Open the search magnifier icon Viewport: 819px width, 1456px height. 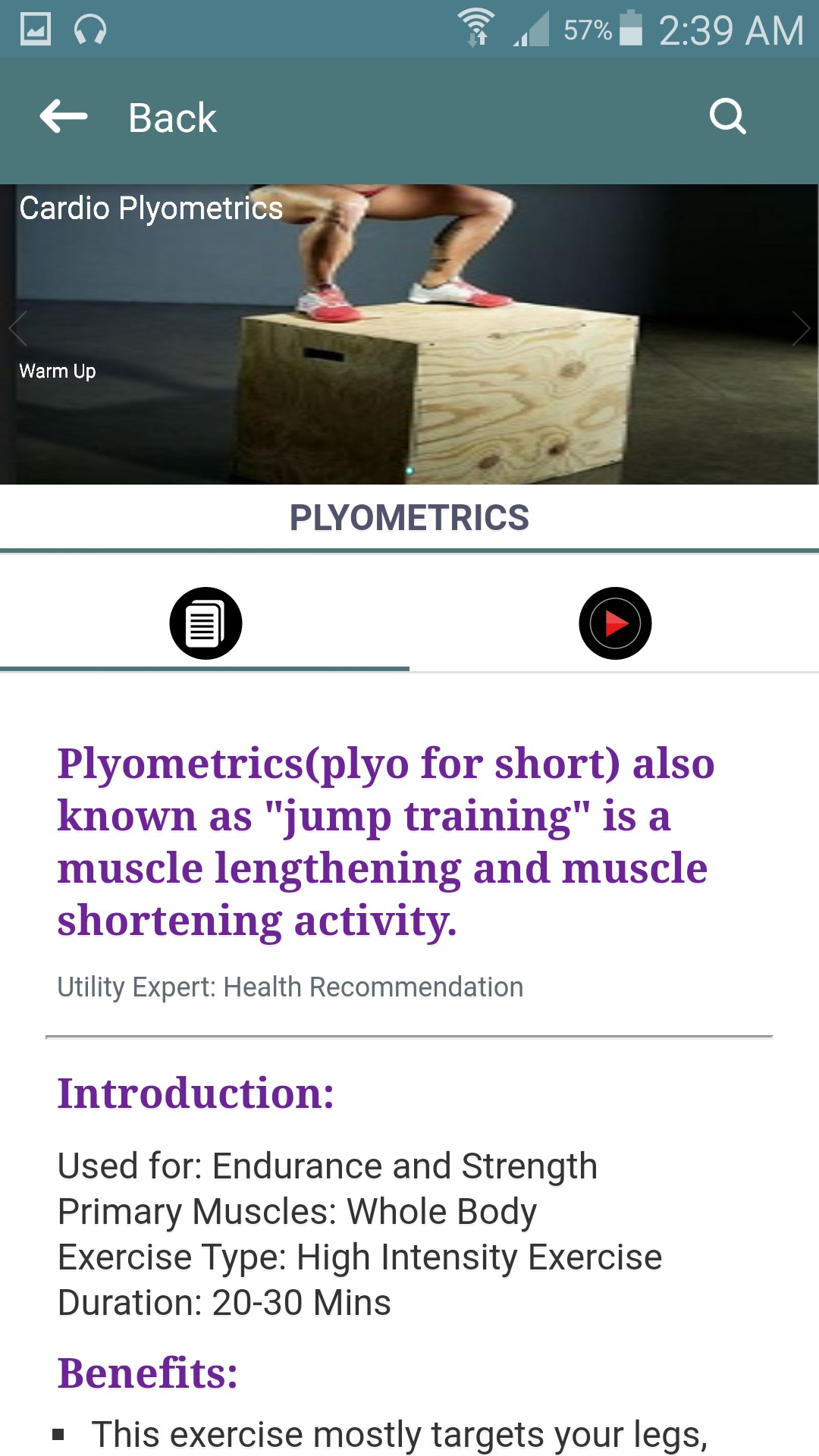(728, 117)
